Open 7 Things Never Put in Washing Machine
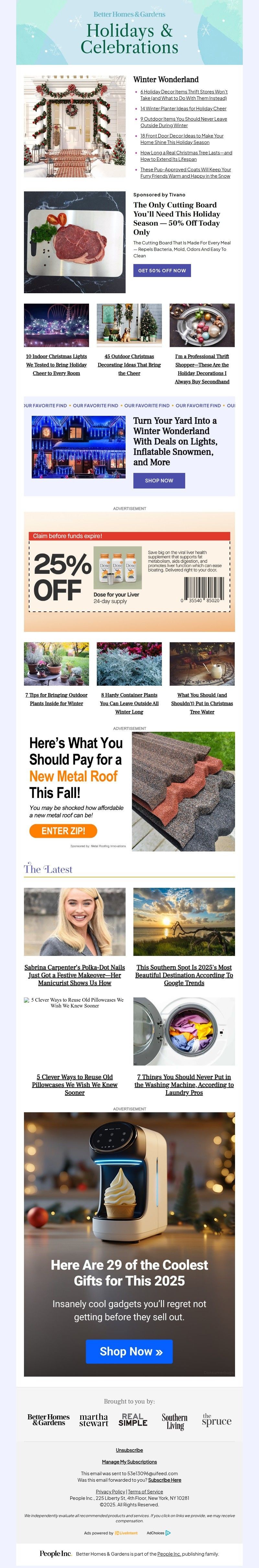This screenshot has width=259, height=1568. [184, 1084]
